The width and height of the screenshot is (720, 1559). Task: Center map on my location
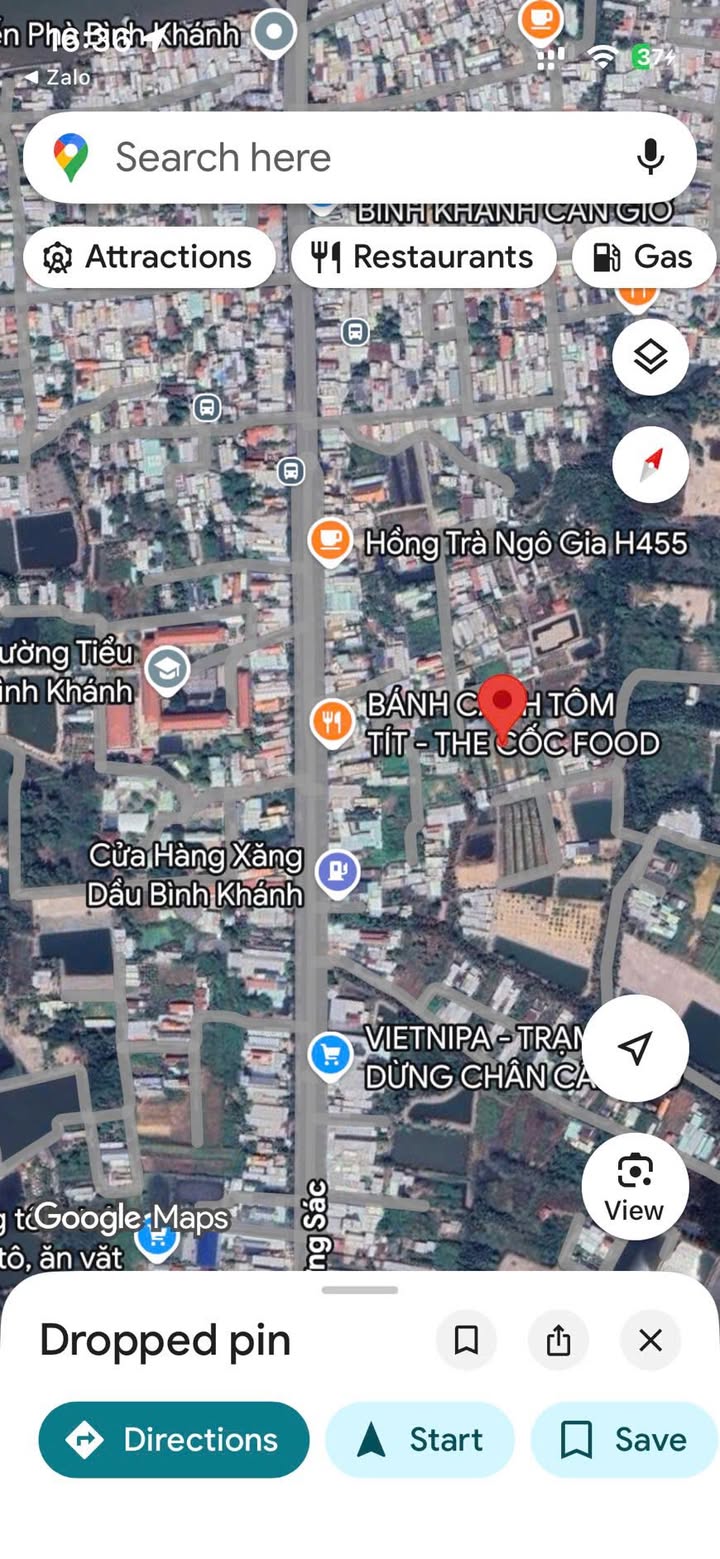(635, 1047)
